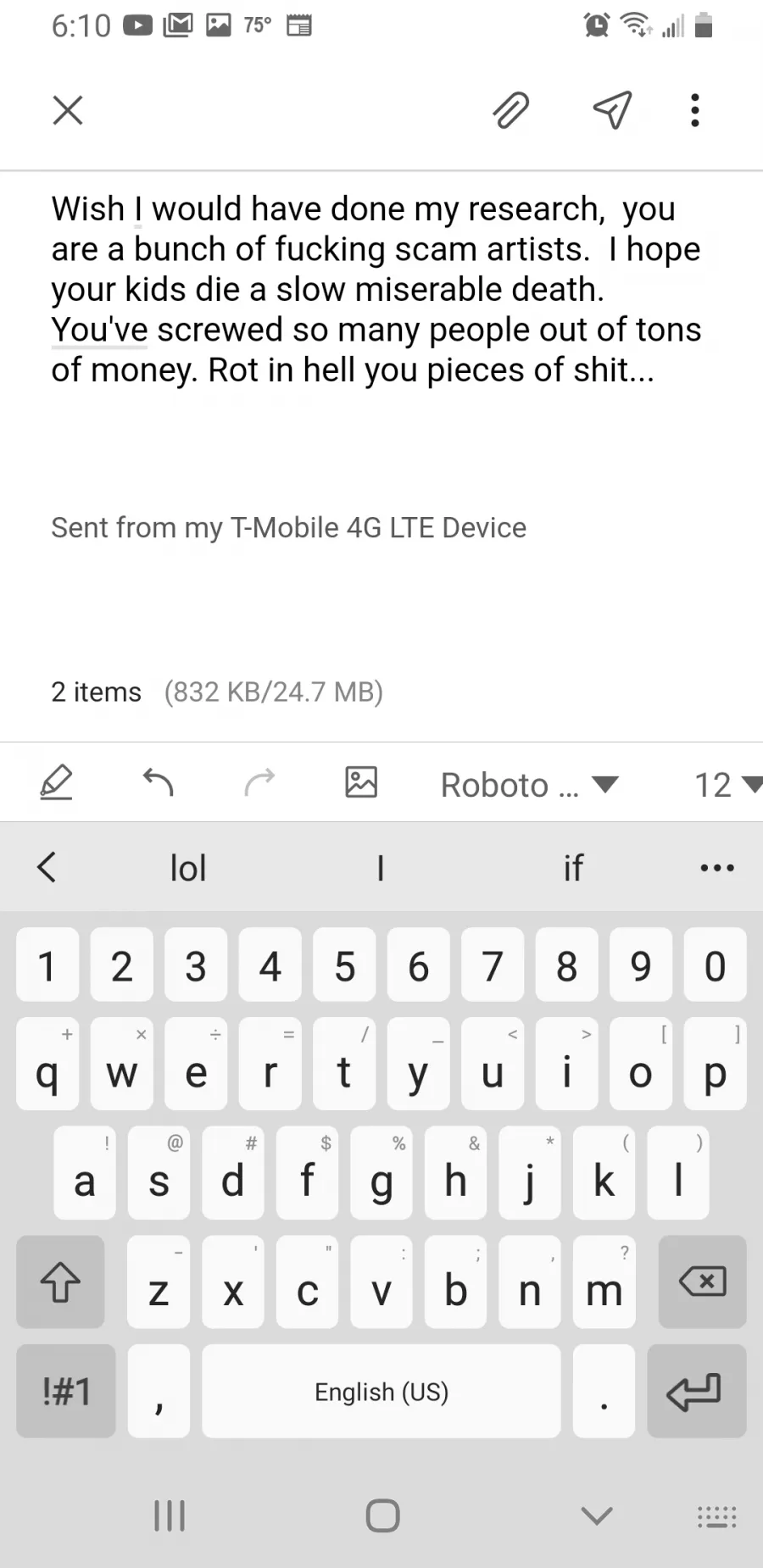The width and height of the screenshot is (763, 1568).
Task: Send the email
Action: tap(612, 110)
